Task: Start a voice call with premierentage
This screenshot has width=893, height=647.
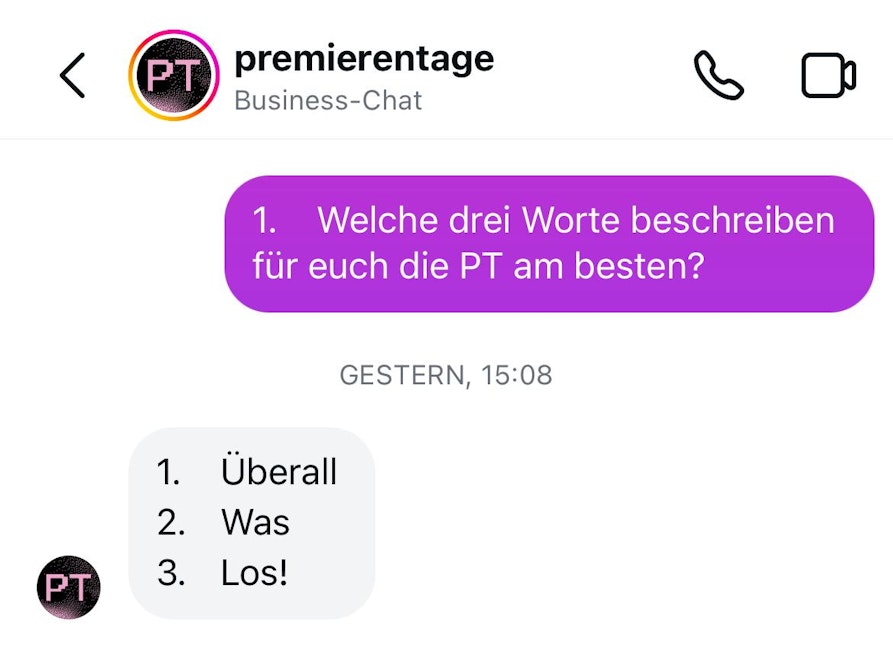Action: (x=718, y=76)
